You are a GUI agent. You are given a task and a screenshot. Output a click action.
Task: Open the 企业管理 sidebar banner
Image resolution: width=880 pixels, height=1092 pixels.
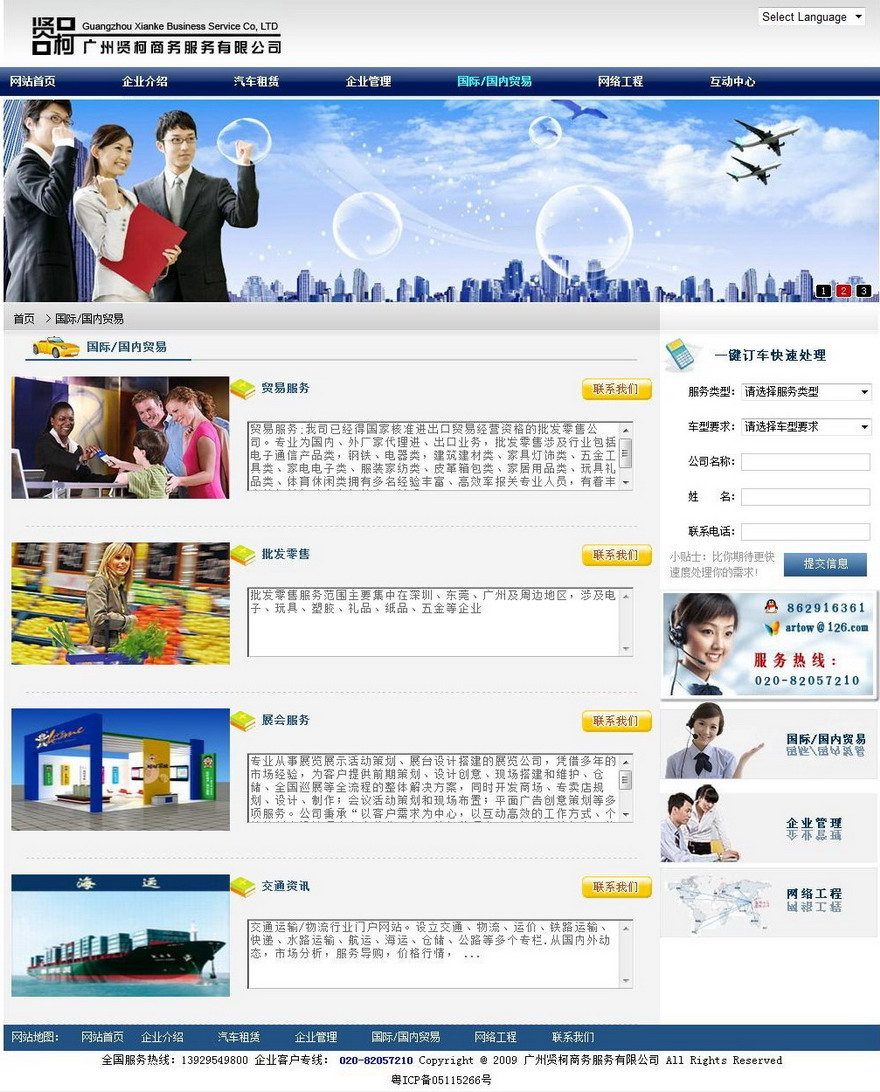point(769,828)
